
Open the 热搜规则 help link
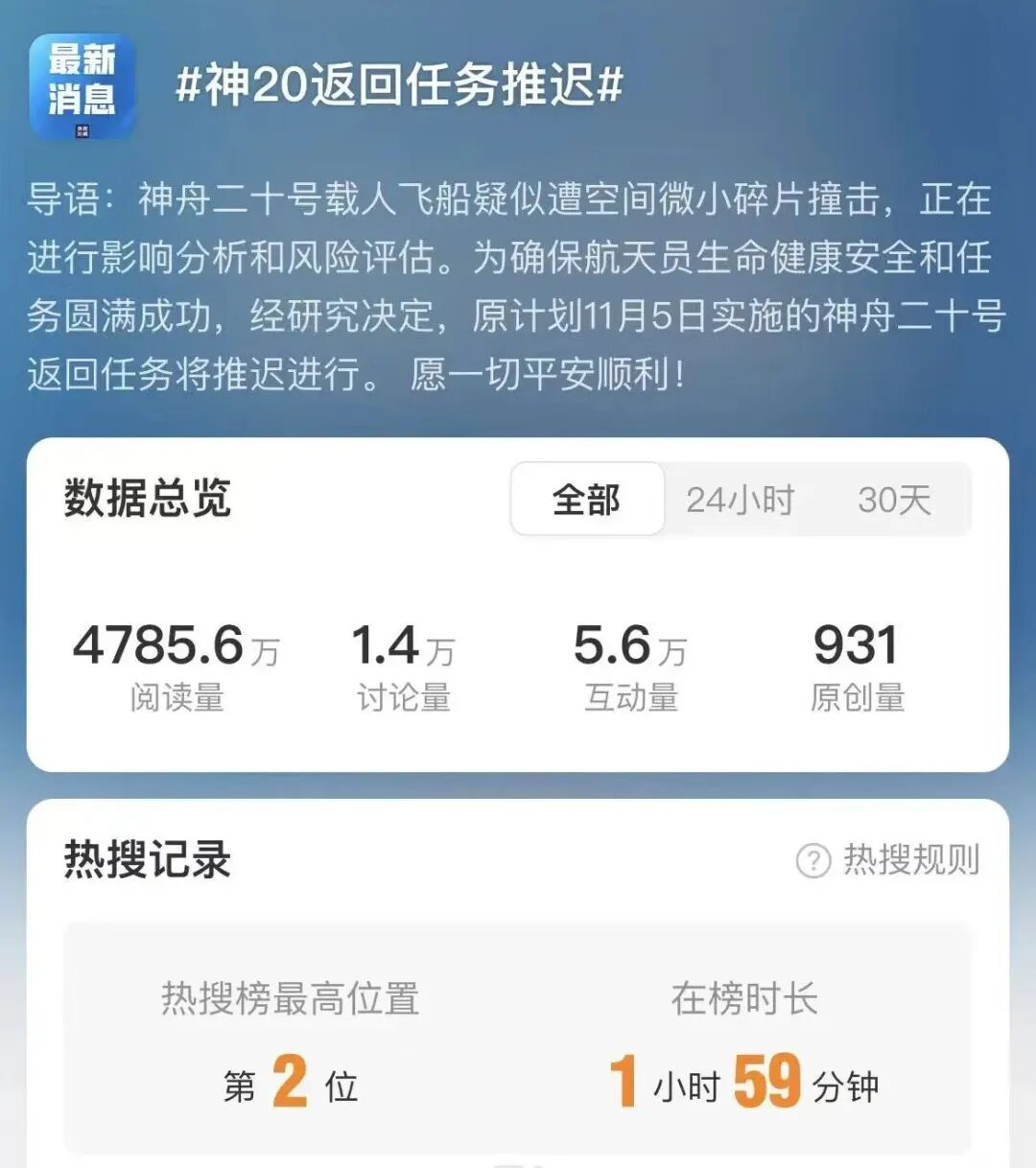[x=888, y=860]
